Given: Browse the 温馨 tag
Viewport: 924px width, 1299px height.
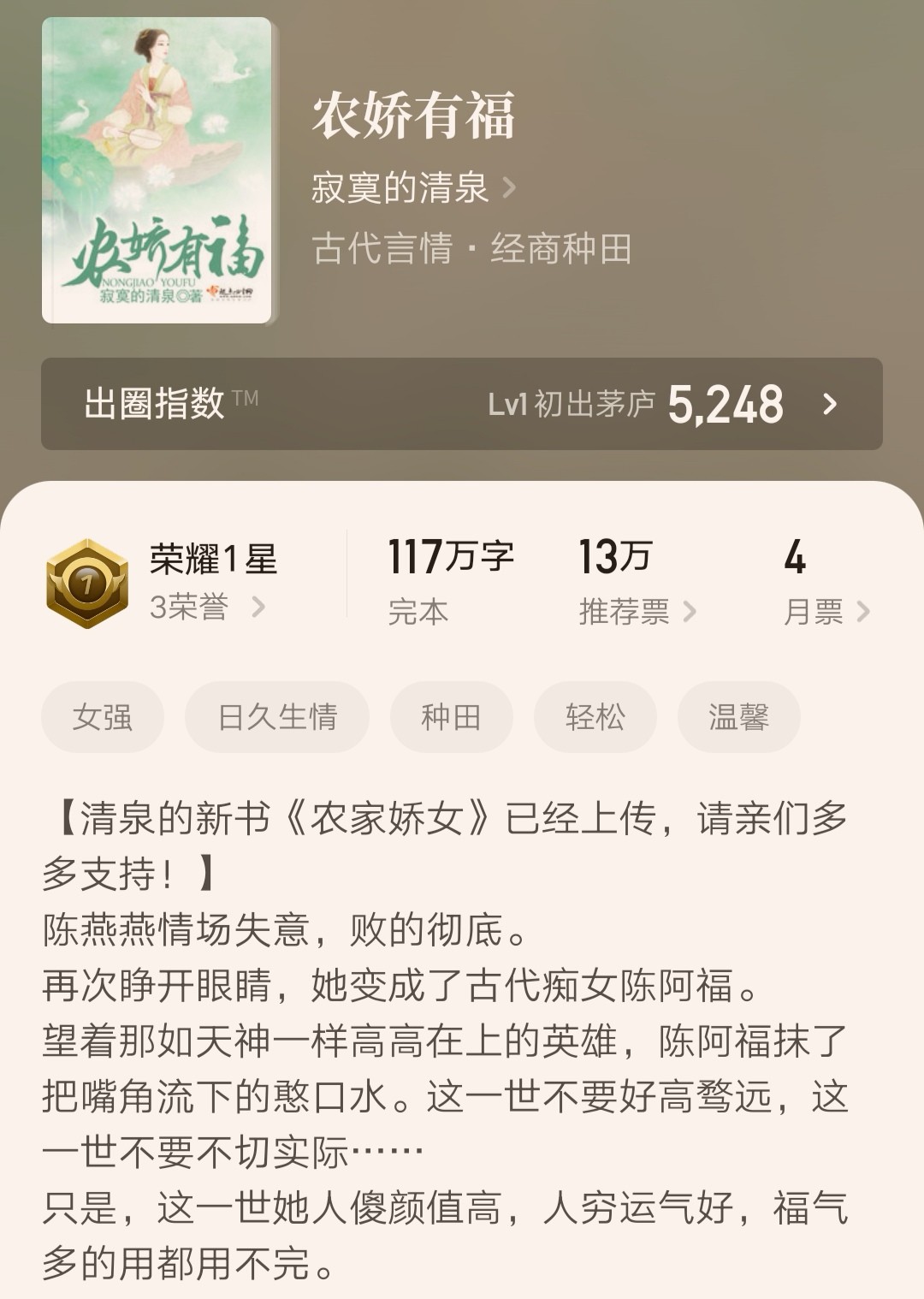Looking at the screenshot, I should [738, 717].
